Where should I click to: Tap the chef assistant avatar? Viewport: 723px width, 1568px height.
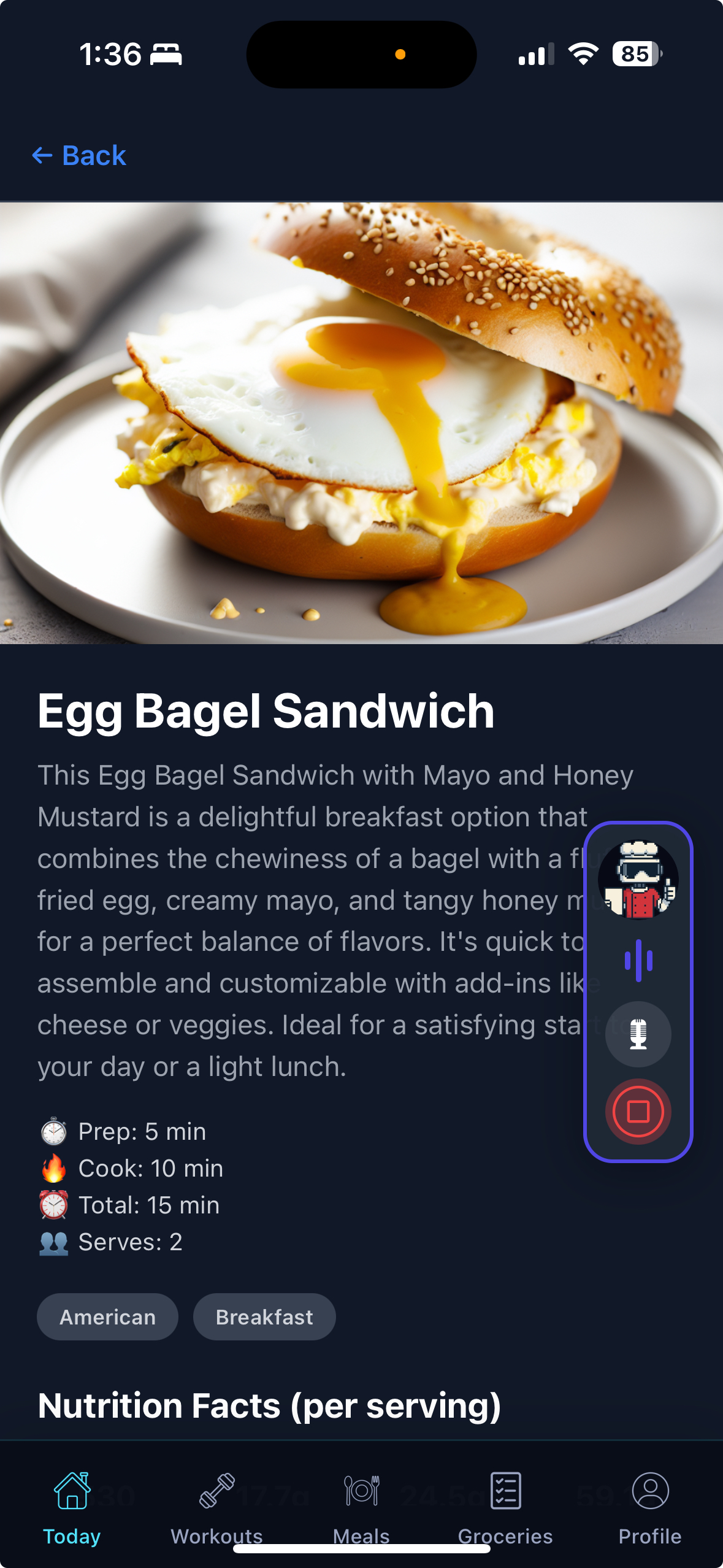tap(638, 880)
